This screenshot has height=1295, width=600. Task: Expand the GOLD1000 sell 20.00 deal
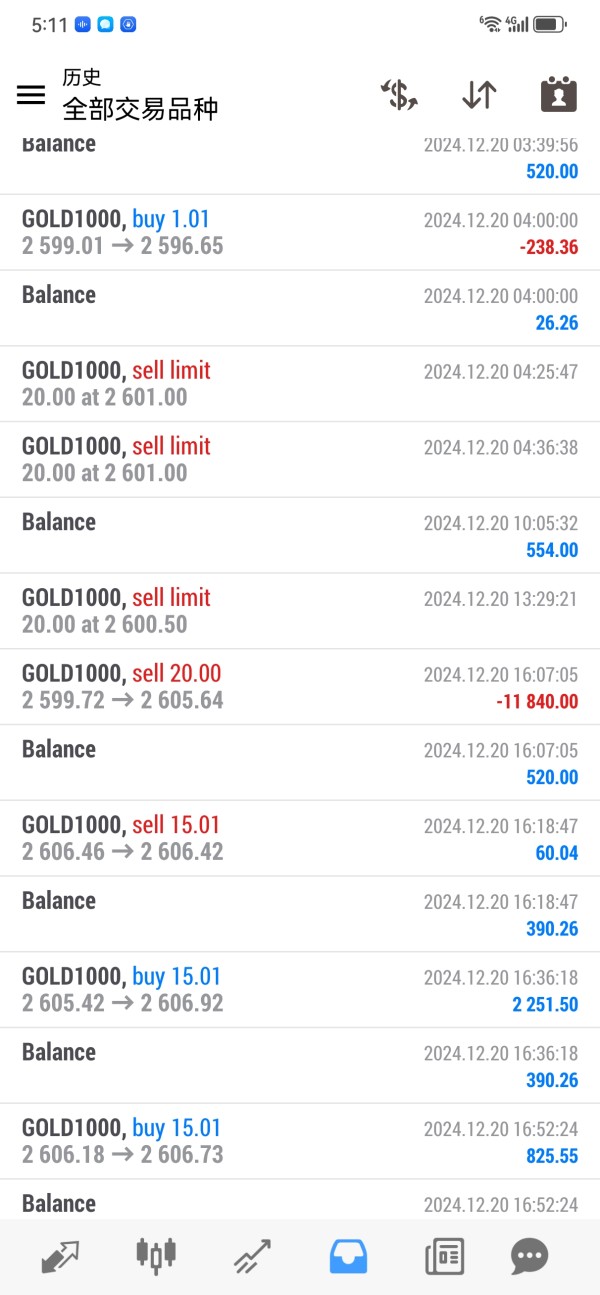(x=300, y=687)
